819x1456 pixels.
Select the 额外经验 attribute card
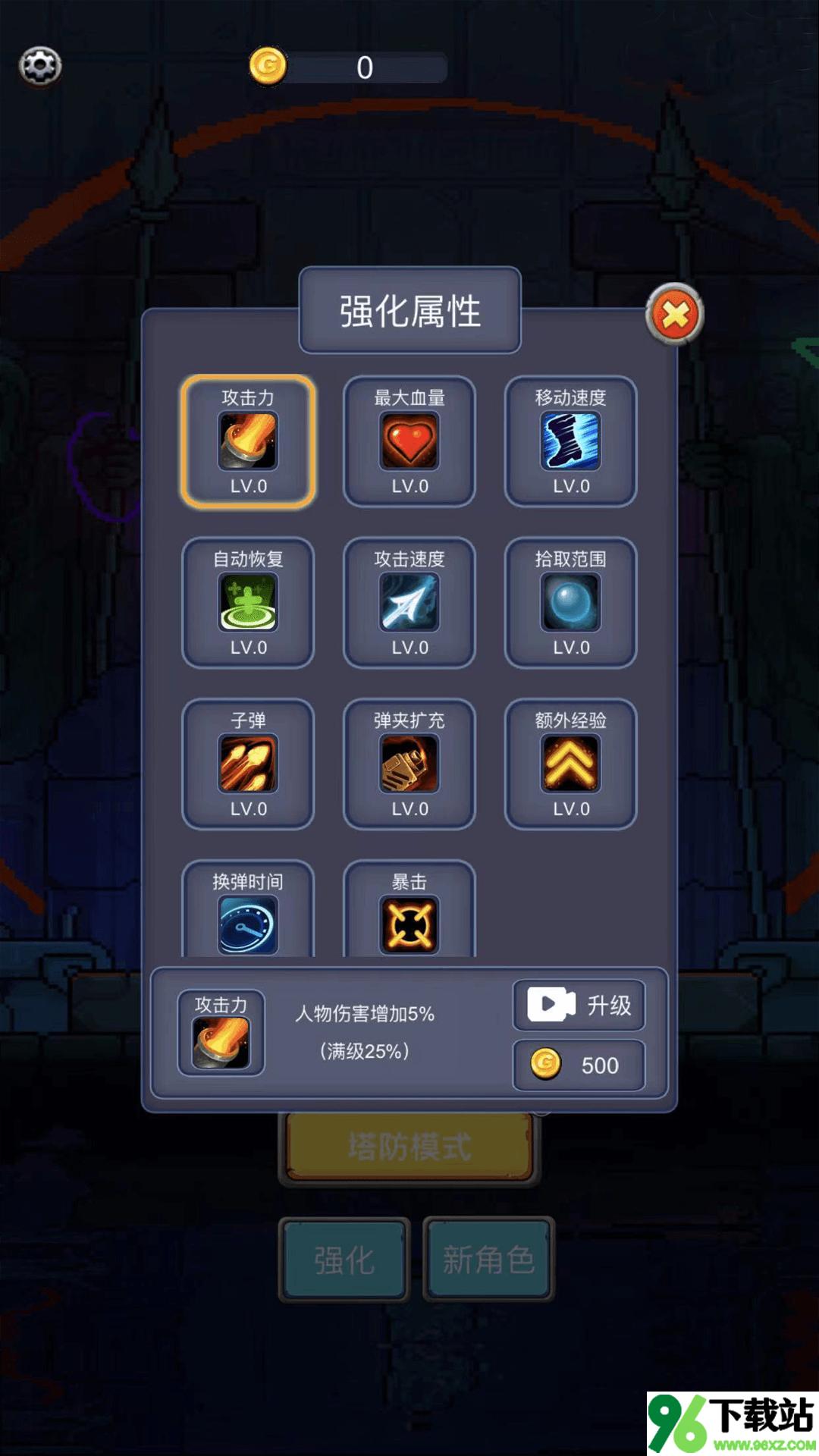coord(570,764)
